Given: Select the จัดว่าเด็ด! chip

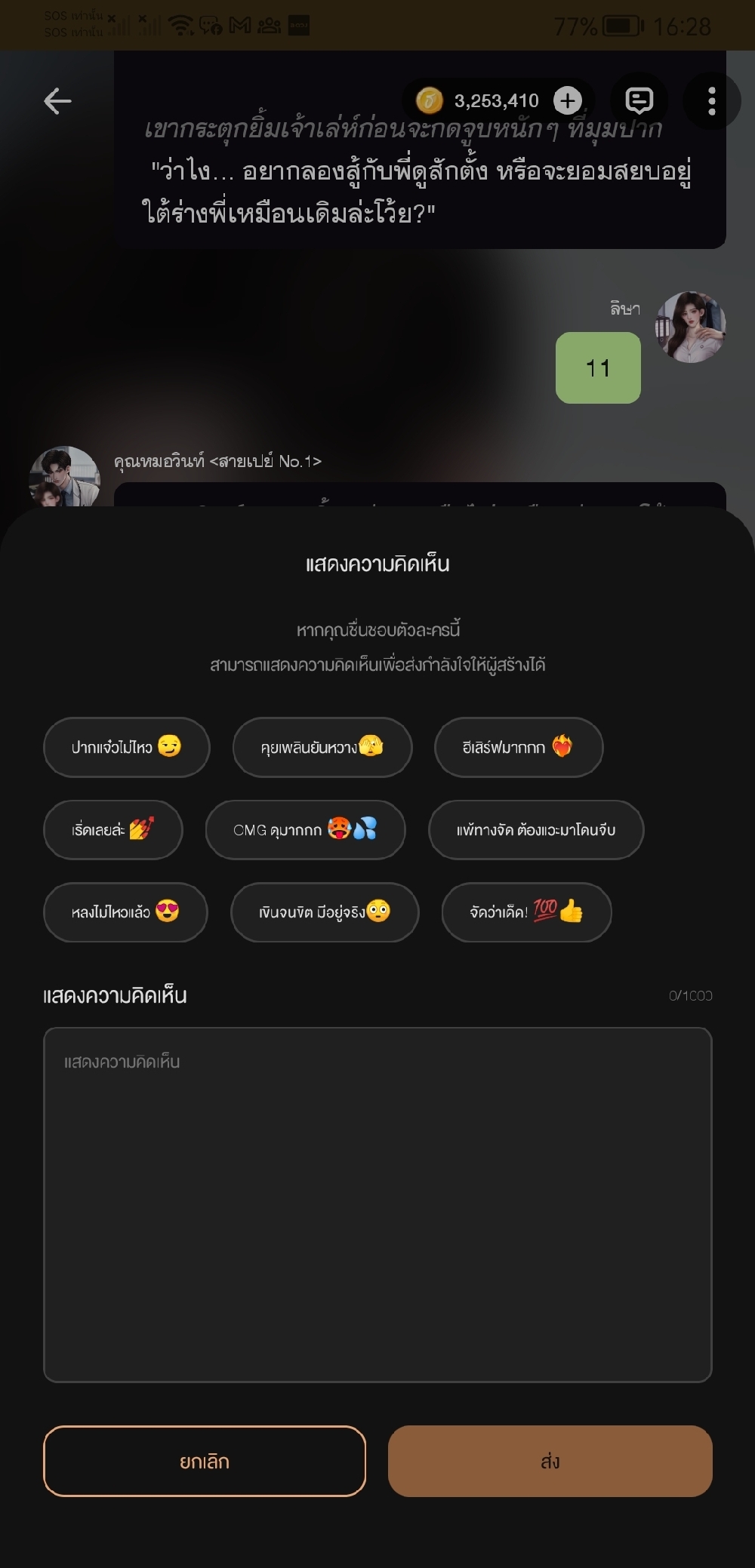Looking at the screenshot, I should (526, 912).
